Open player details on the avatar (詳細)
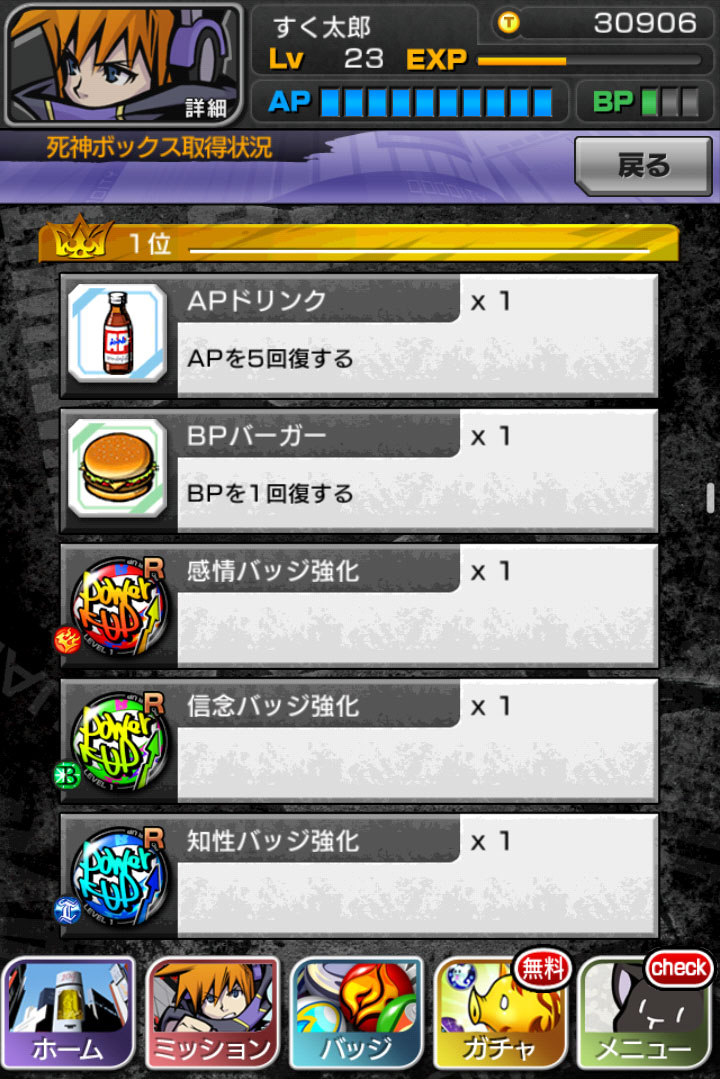Screen dimensions: 720x1079 [x=124, y=63]
